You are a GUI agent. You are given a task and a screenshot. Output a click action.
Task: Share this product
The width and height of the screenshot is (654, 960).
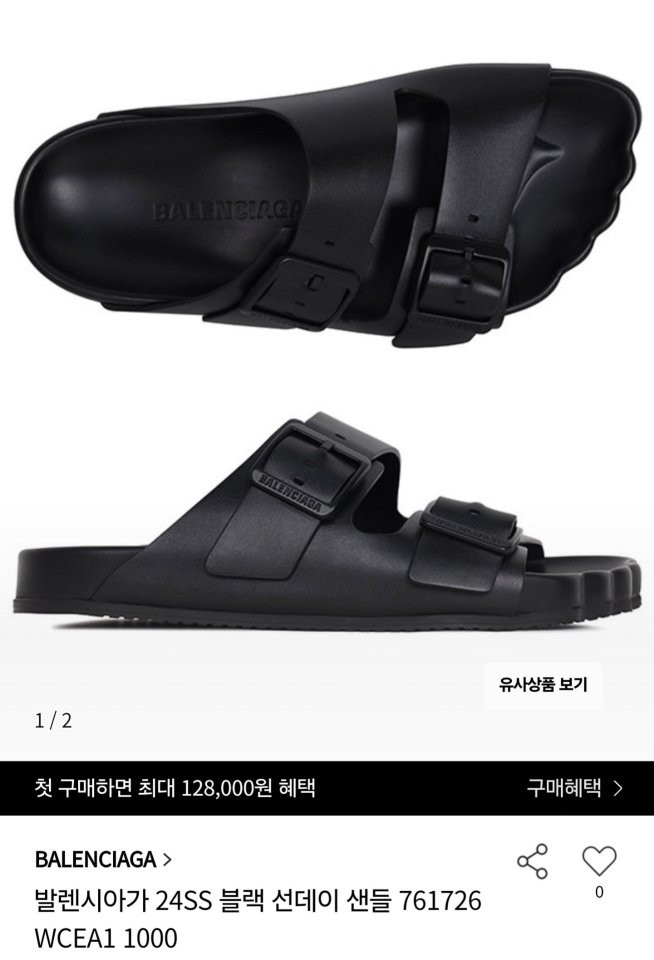[532, 861]
